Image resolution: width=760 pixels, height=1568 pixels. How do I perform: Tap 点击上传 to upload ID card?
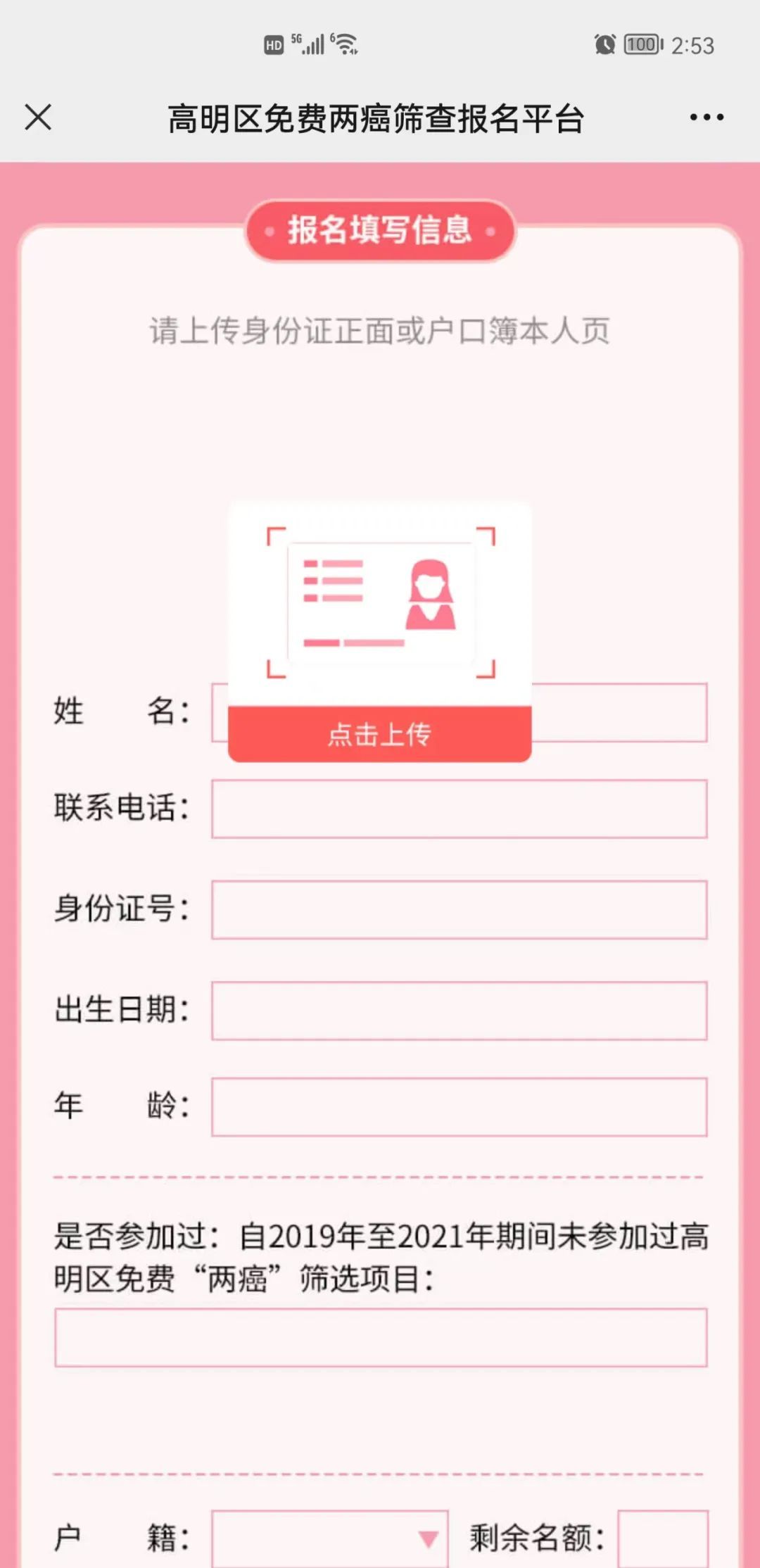tap(379, 734)
